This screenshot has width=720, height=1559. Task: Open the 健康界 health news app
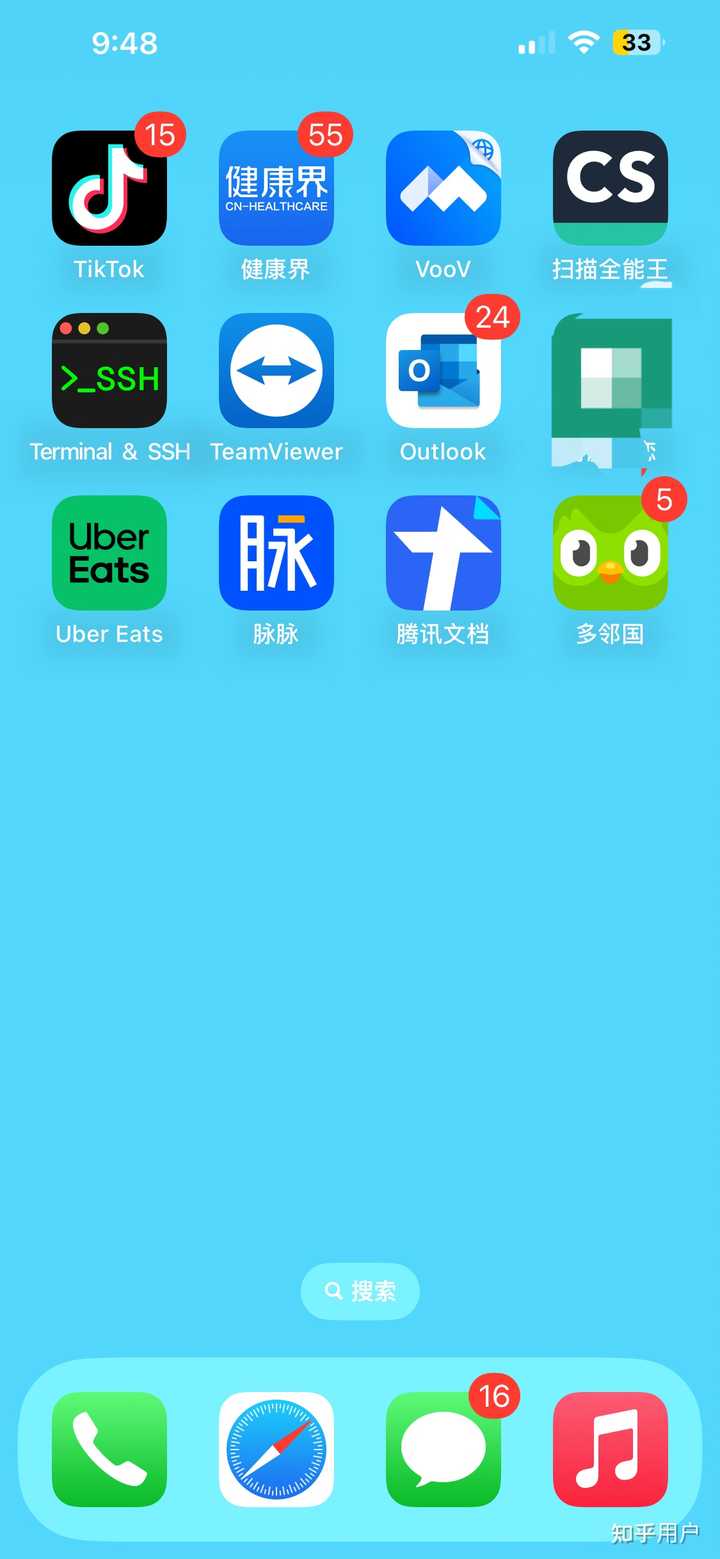click(276, 187)
